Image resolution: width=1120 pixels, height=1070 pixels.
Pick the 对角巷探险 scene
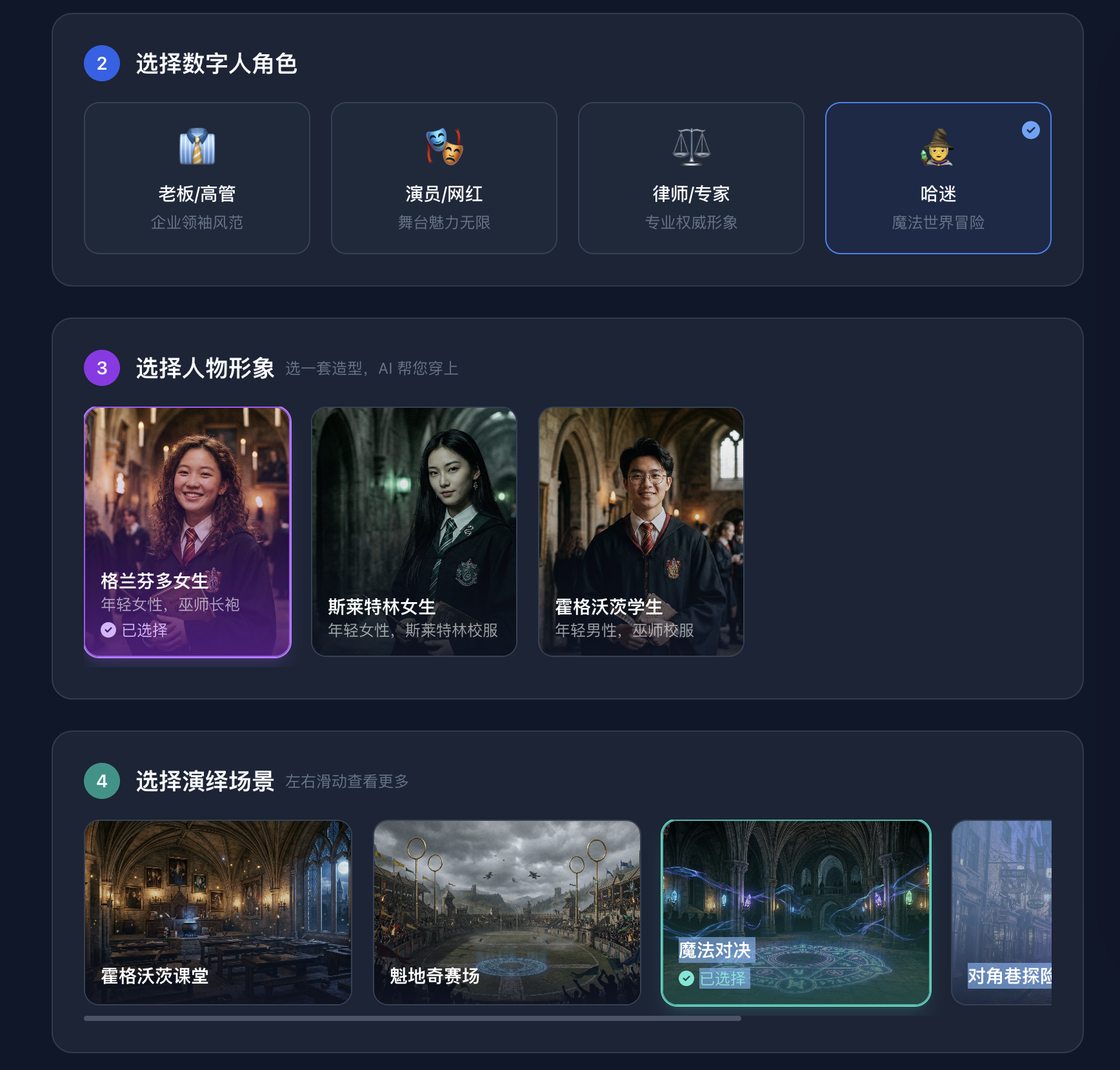[1001, 912]
